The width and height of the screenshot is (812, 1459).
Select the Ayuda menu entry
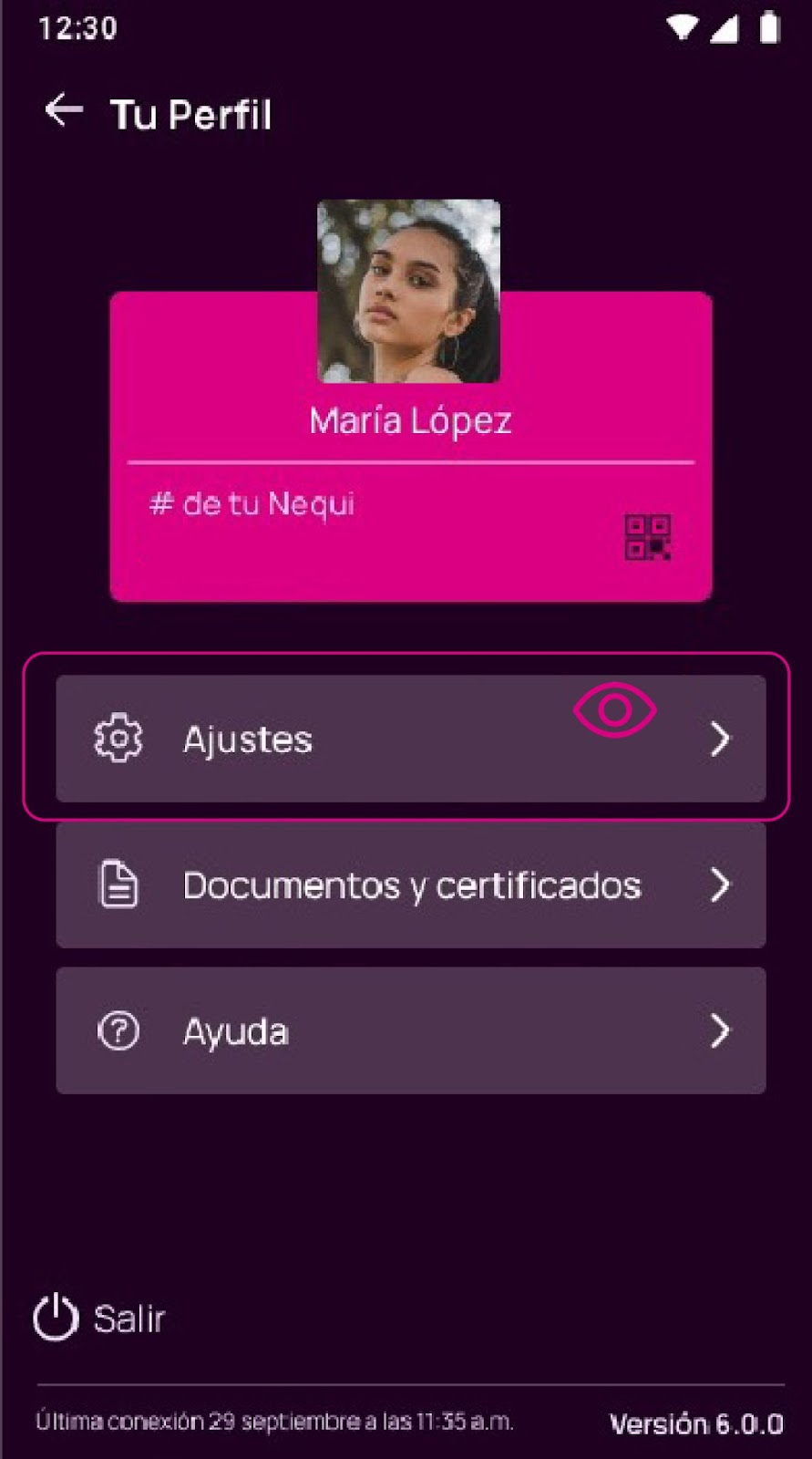point(235,1030)
